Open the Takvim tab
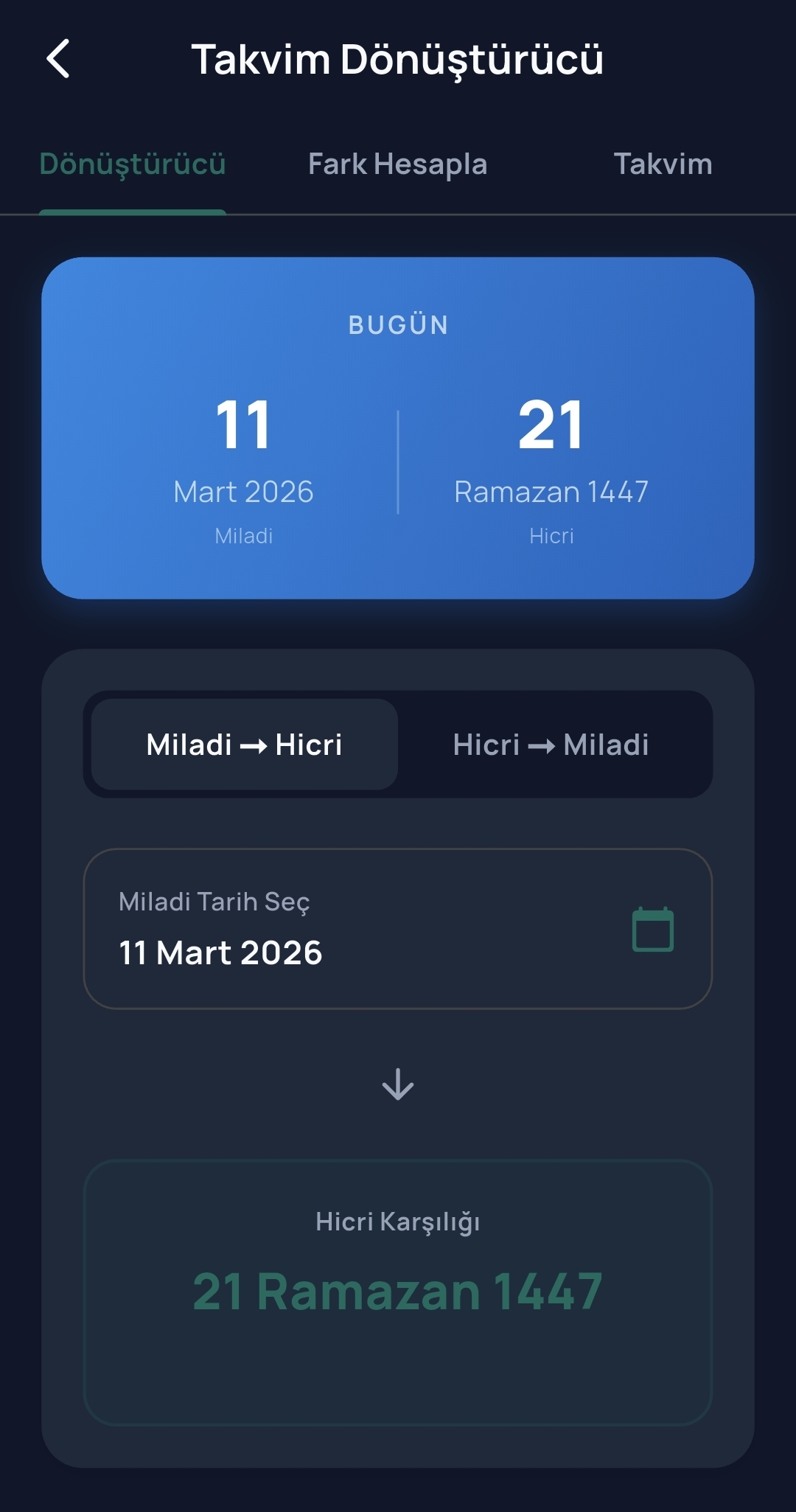The height and width of the screenshot is (1512, 796). coord(663,164)
